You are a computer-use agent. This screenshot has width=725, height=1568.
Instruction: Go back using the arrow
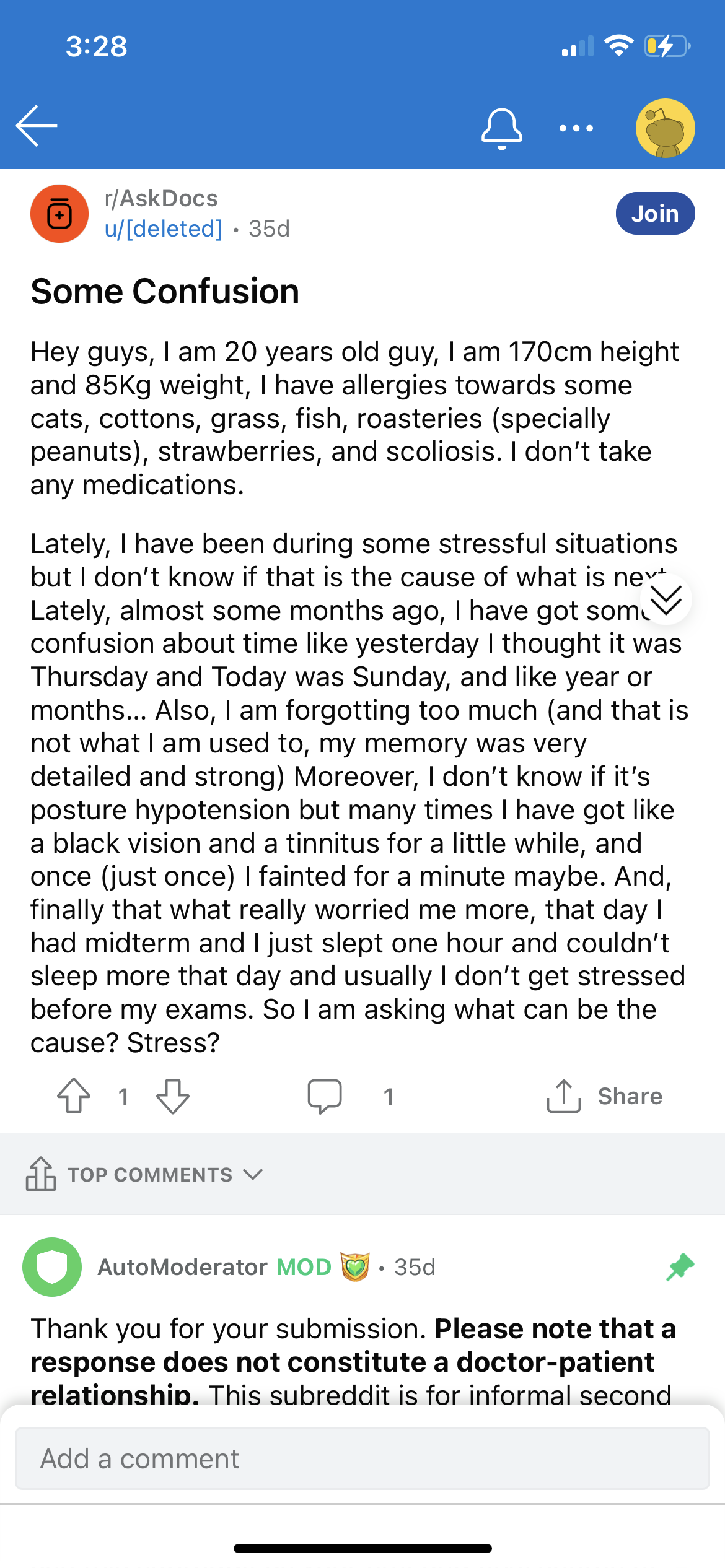click(37, 126)
